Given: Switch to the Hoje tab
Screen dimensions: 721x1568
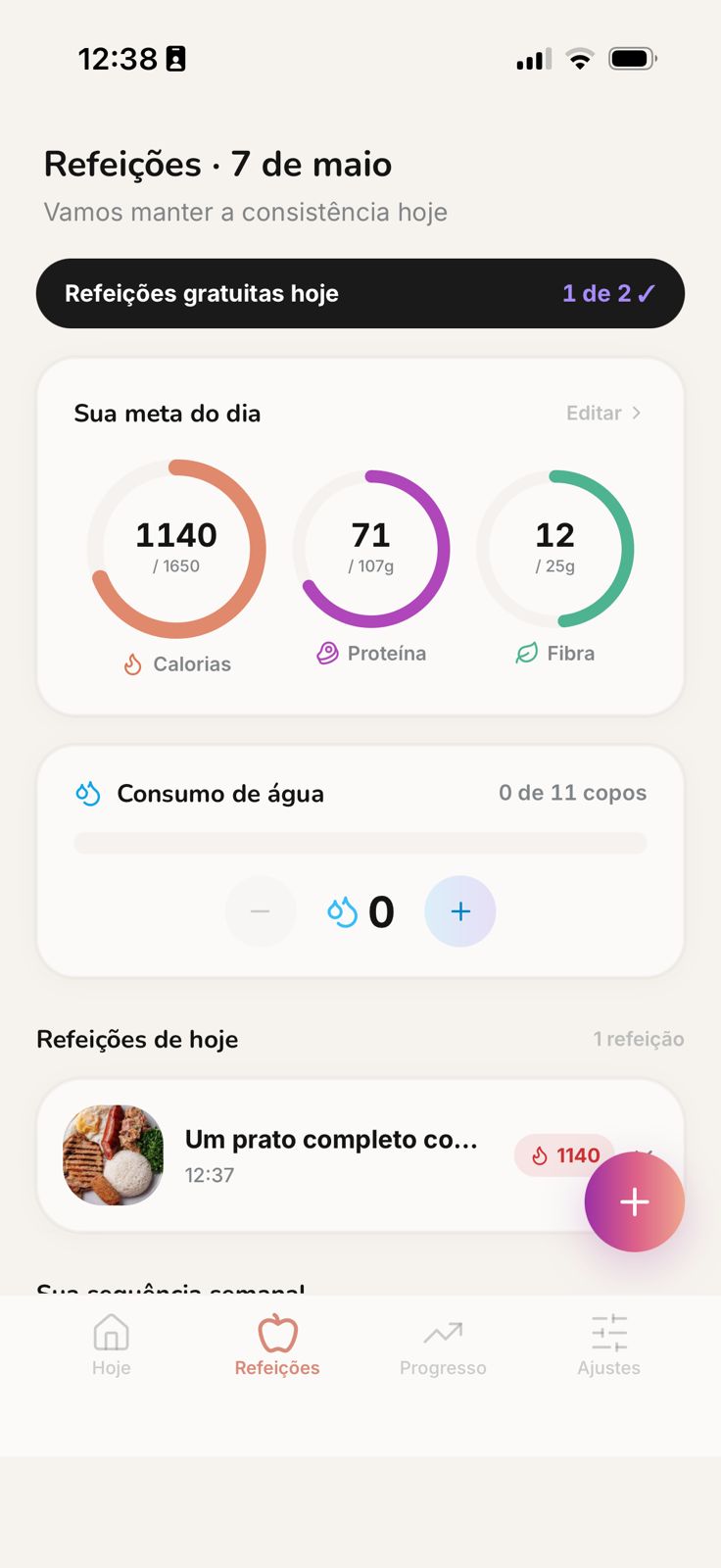Looking at the screenshot, I should click(111, 1346).
